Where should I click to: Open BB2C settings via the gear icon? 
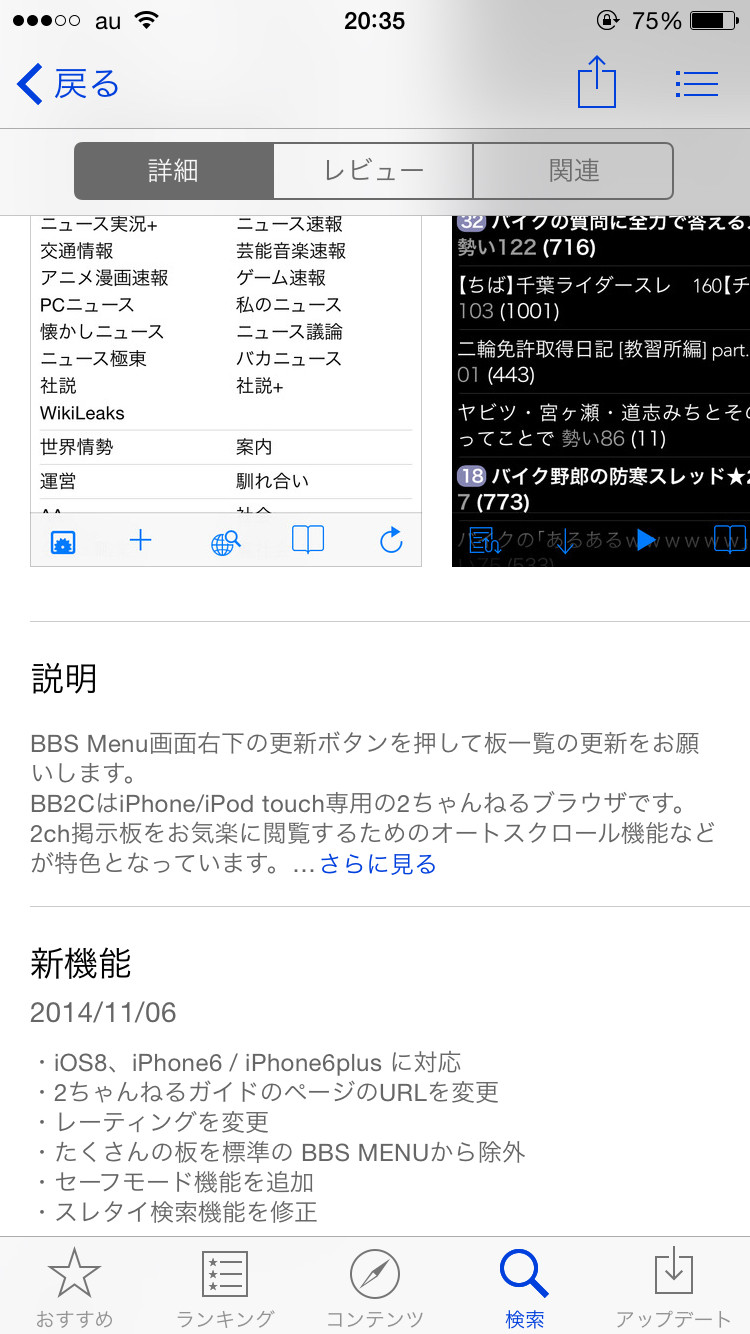coord(62,540)
